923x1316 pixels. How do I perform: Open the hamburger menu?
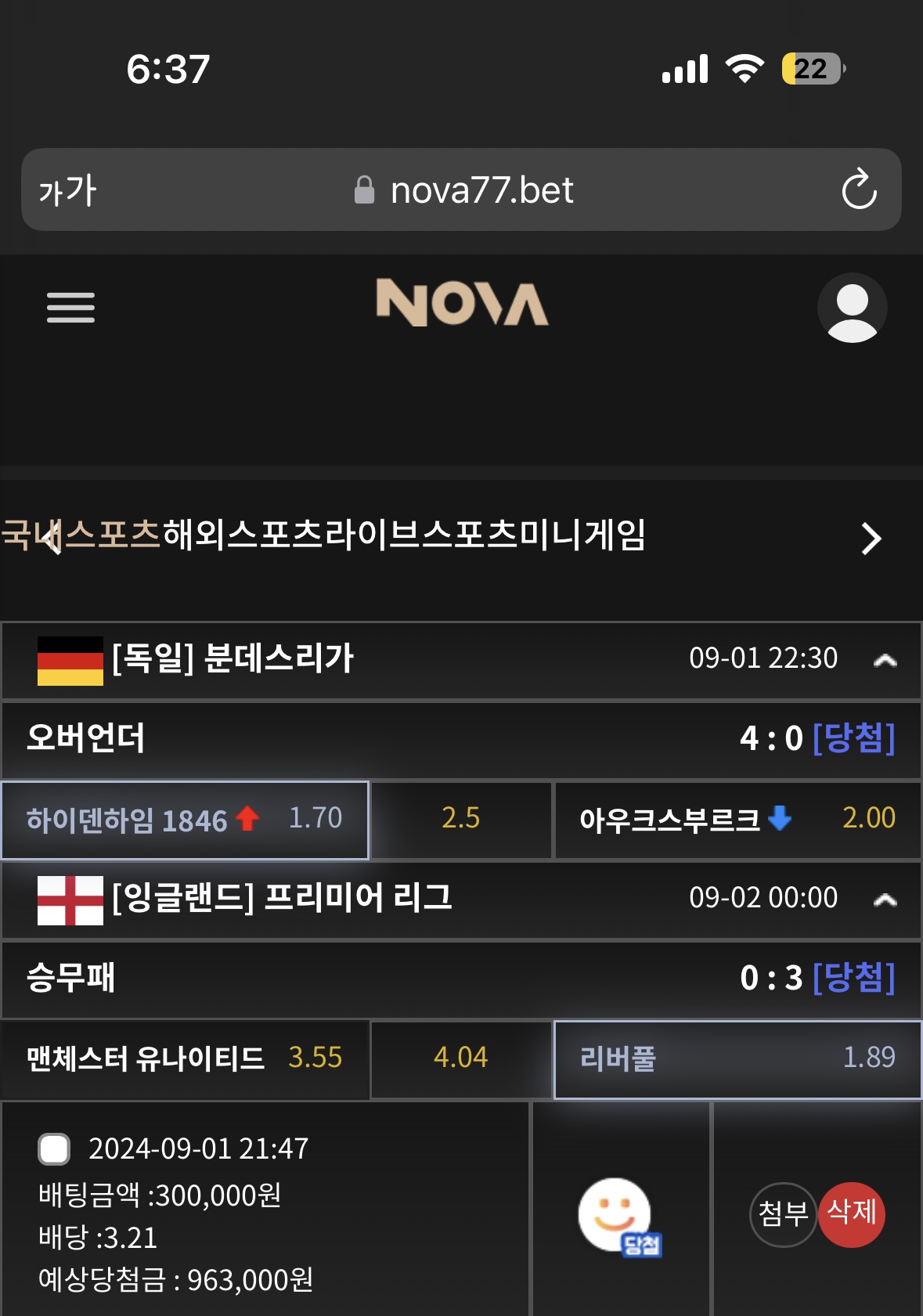(70, 307)
